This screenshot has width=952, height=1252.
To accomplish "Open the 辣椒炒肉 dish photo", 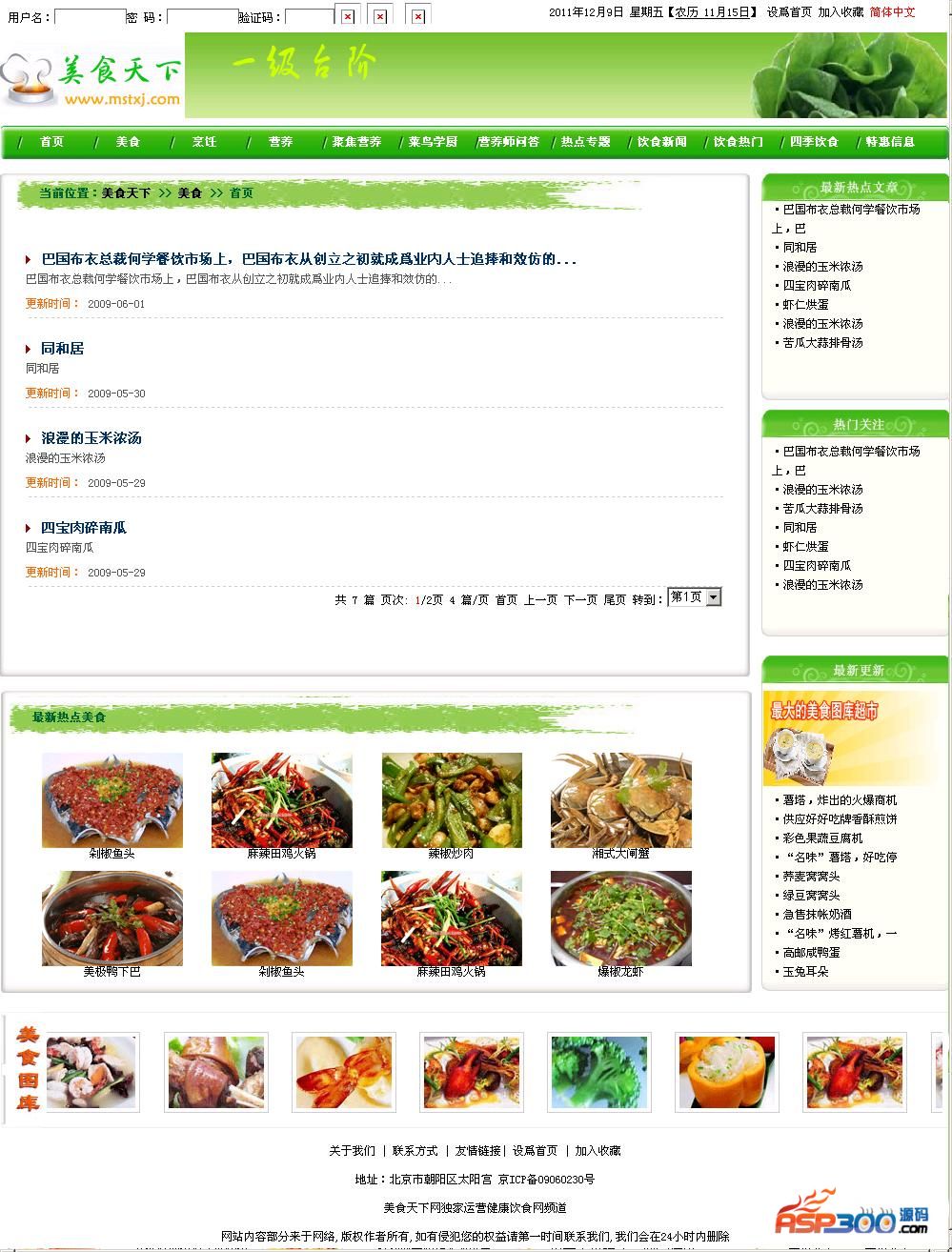I will (452, 800).
